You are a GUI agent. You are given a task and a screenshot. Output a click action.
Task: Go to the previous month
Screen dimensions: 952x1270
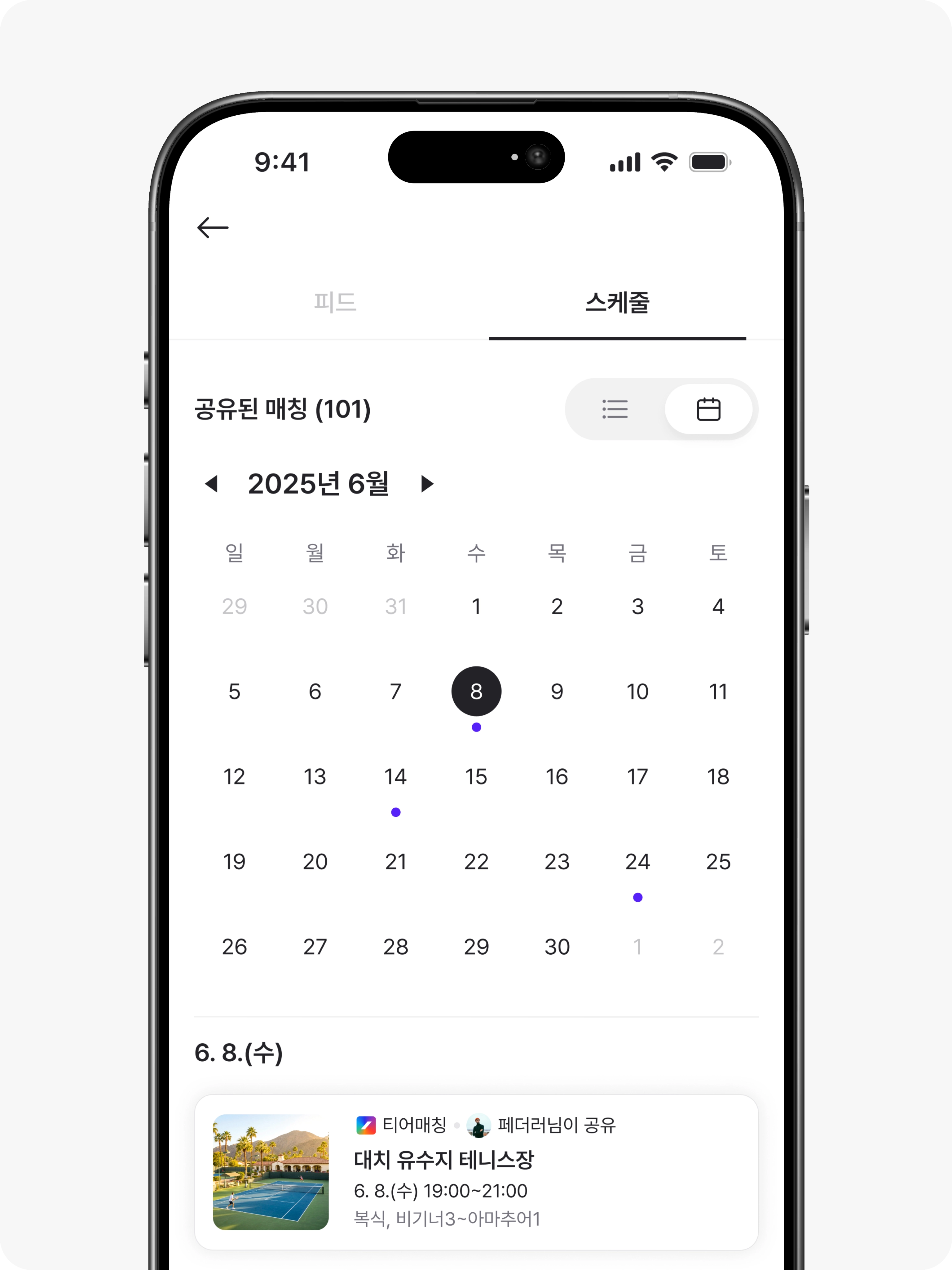[x=211, y=484]
